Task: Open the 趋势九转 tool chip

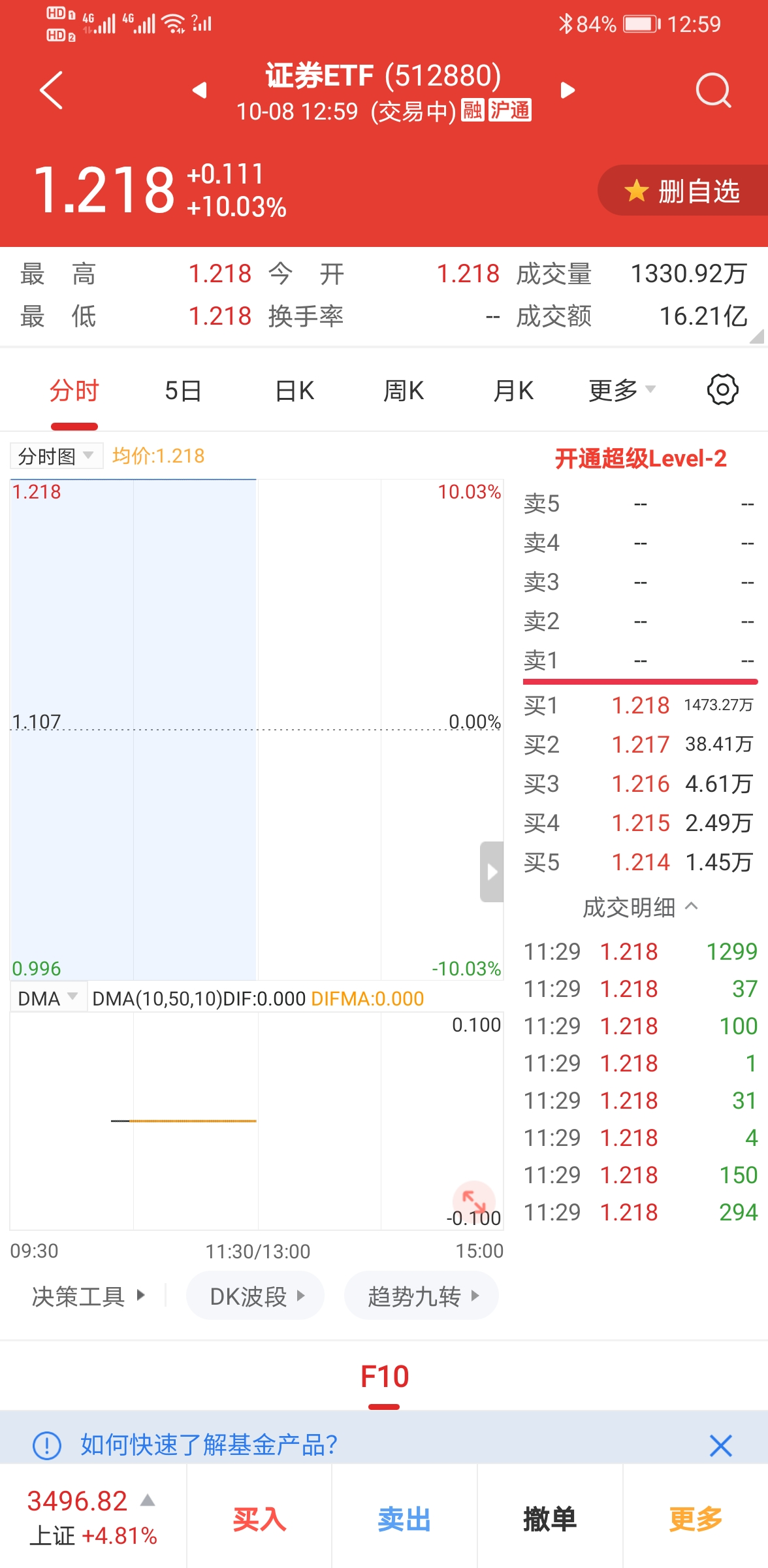Action: (x=422, y=1296)
